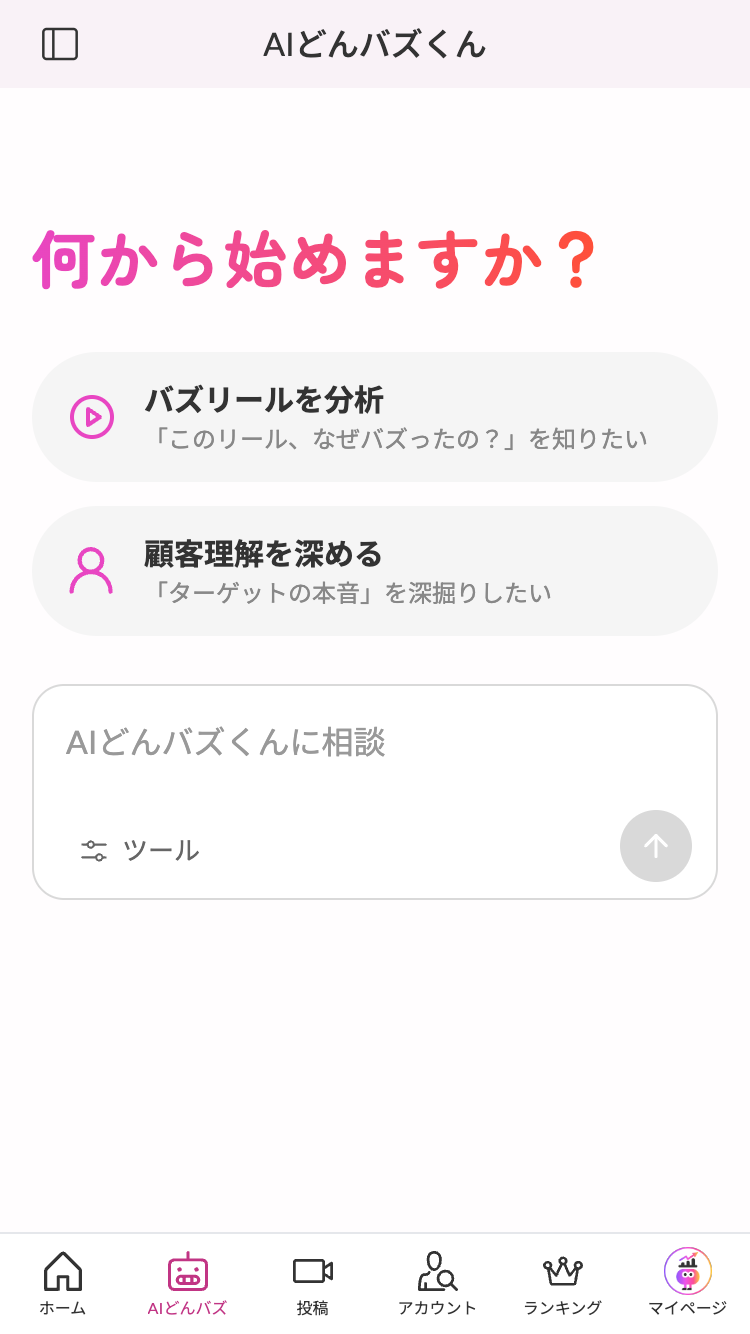
Task: Tap the AIどんバズくん title at the top
Action: coord(375,44)
